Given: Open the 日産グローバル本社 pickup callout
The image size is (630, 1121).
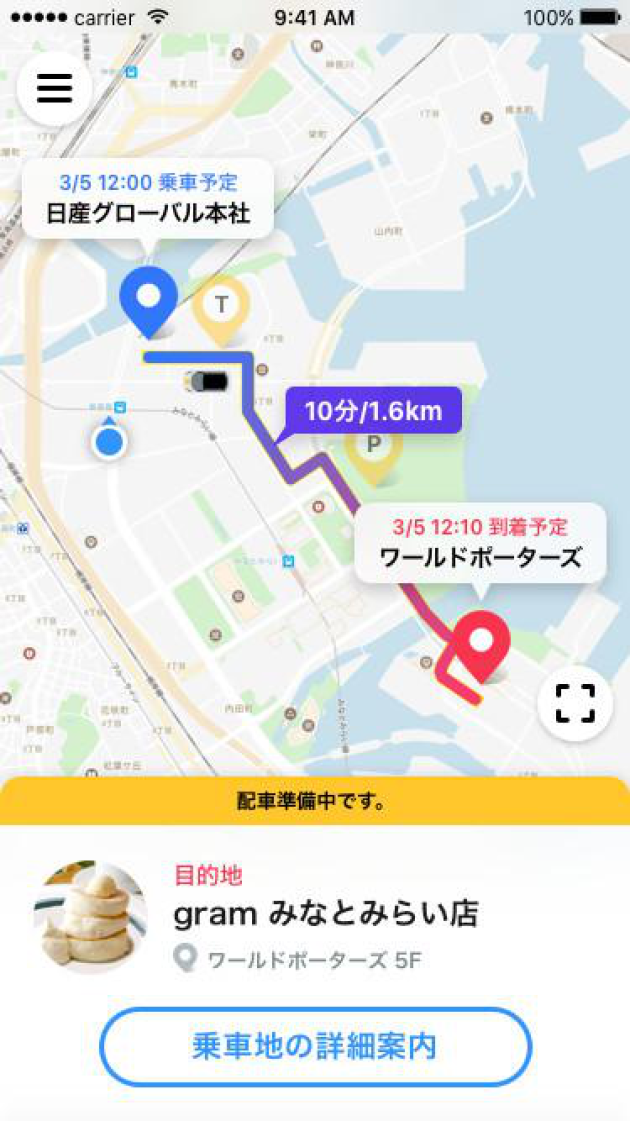Looking at the screenshot, I should click(x=148, y=199).
